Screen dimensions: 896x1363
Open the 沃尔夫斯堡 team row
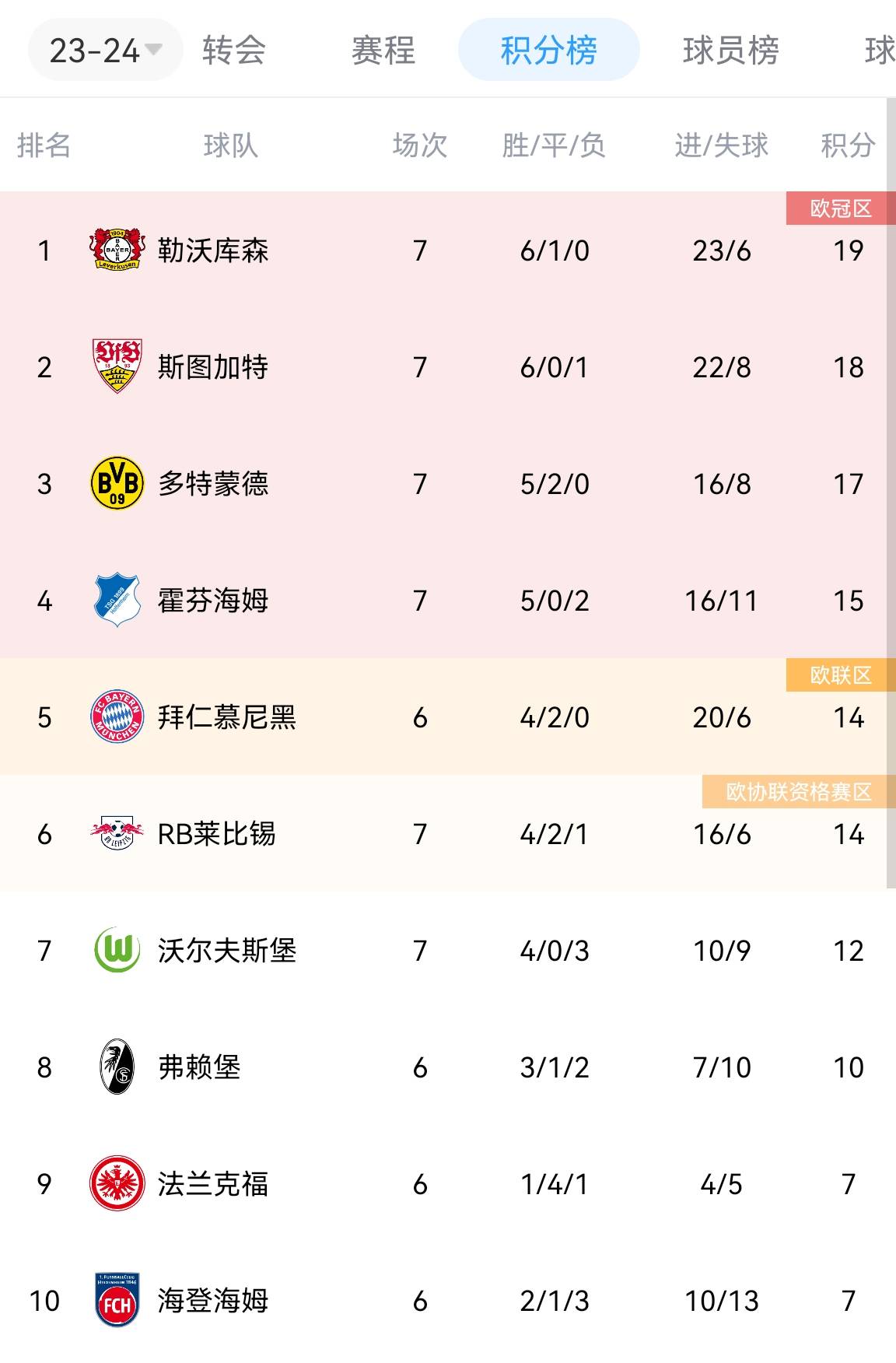coord(226,951)
